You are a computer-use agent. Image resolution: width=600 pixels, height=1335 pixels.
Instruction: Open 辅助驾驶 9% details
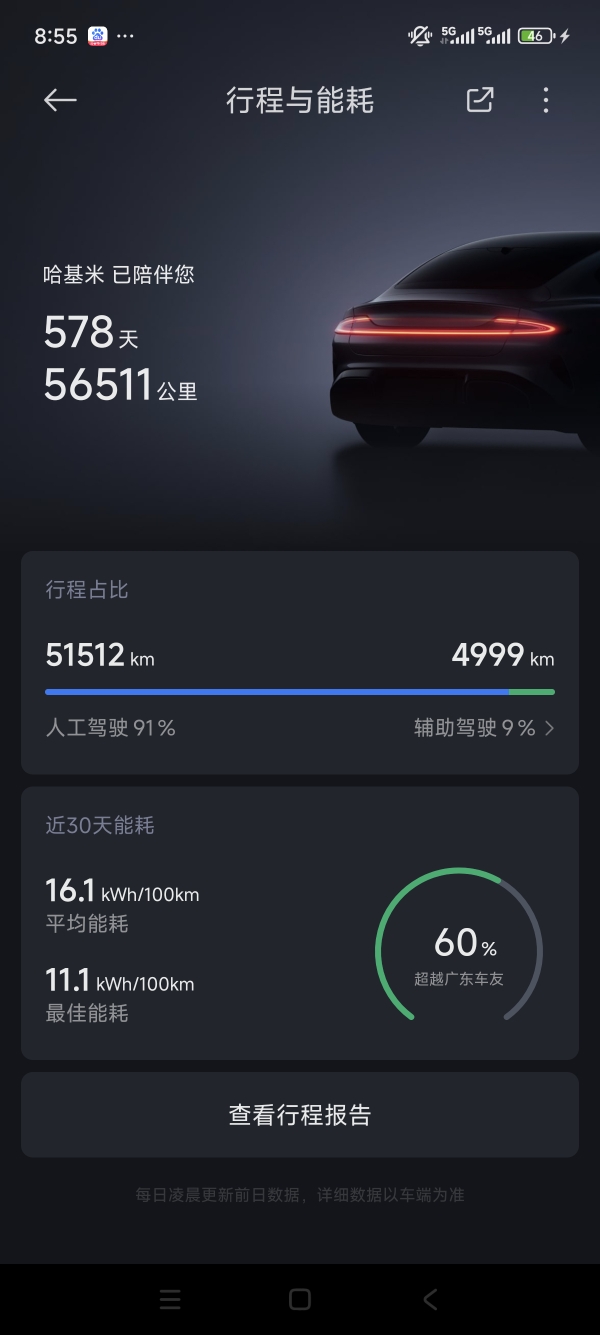tap(484, 728)
